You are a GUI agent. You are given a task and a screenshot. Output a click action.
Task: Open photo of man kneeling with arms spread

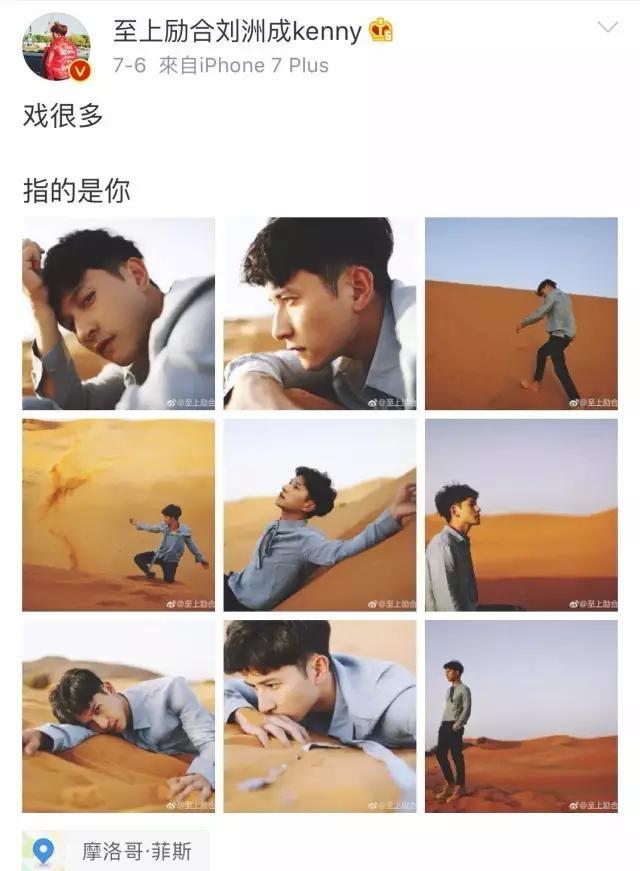coord(119,515)
